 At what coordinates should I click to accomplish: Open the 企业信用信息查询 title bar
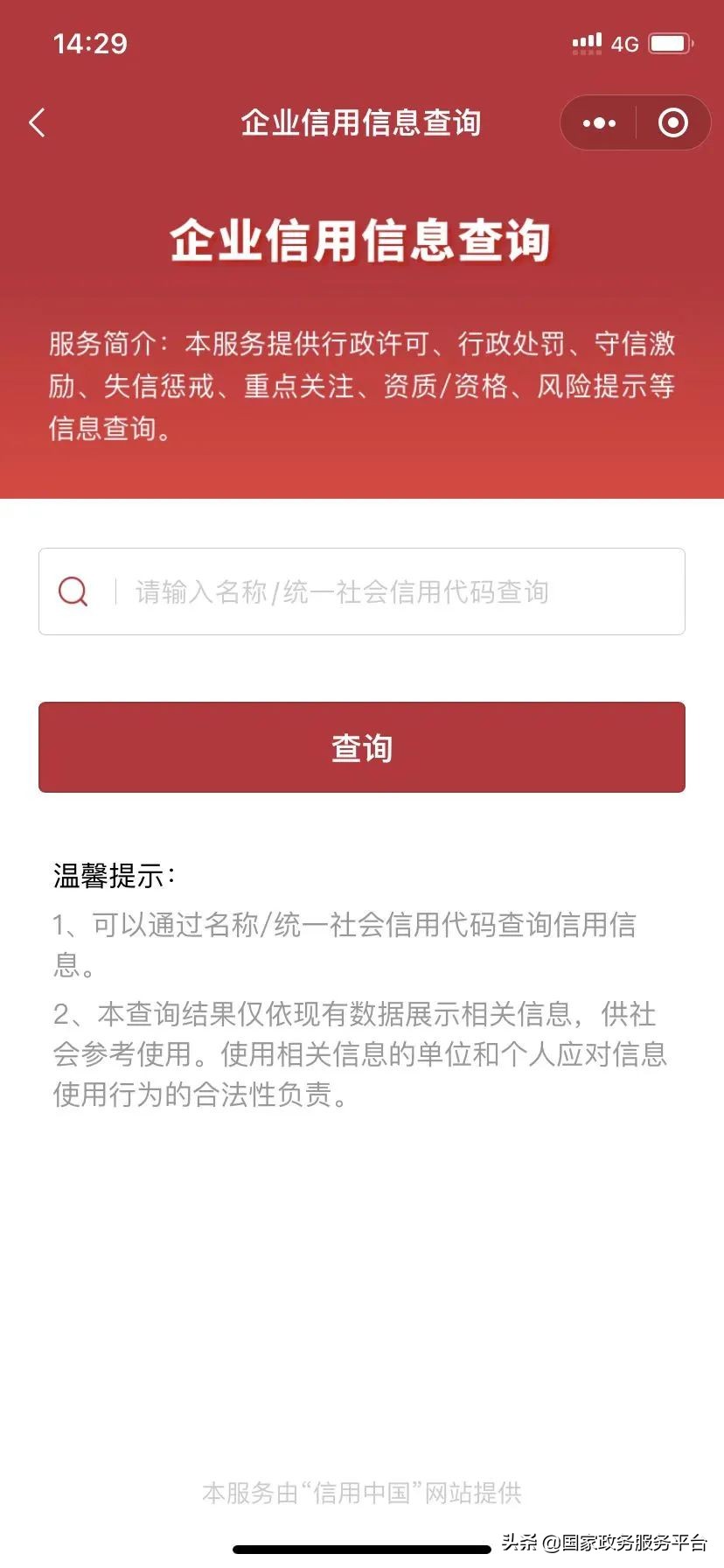pos(362,122)
